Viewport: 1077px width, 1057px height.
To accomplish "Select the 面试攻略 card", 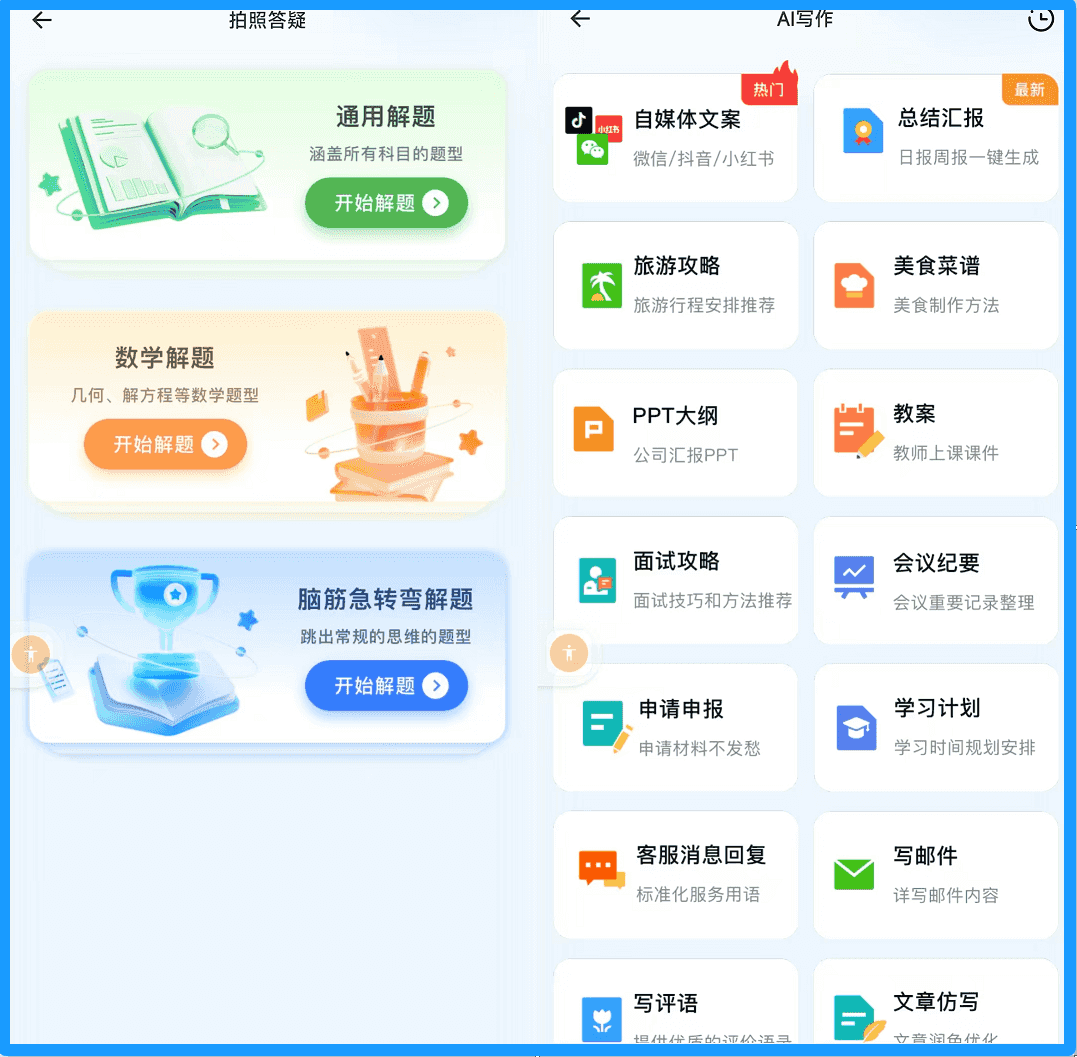I will point(675,580).
